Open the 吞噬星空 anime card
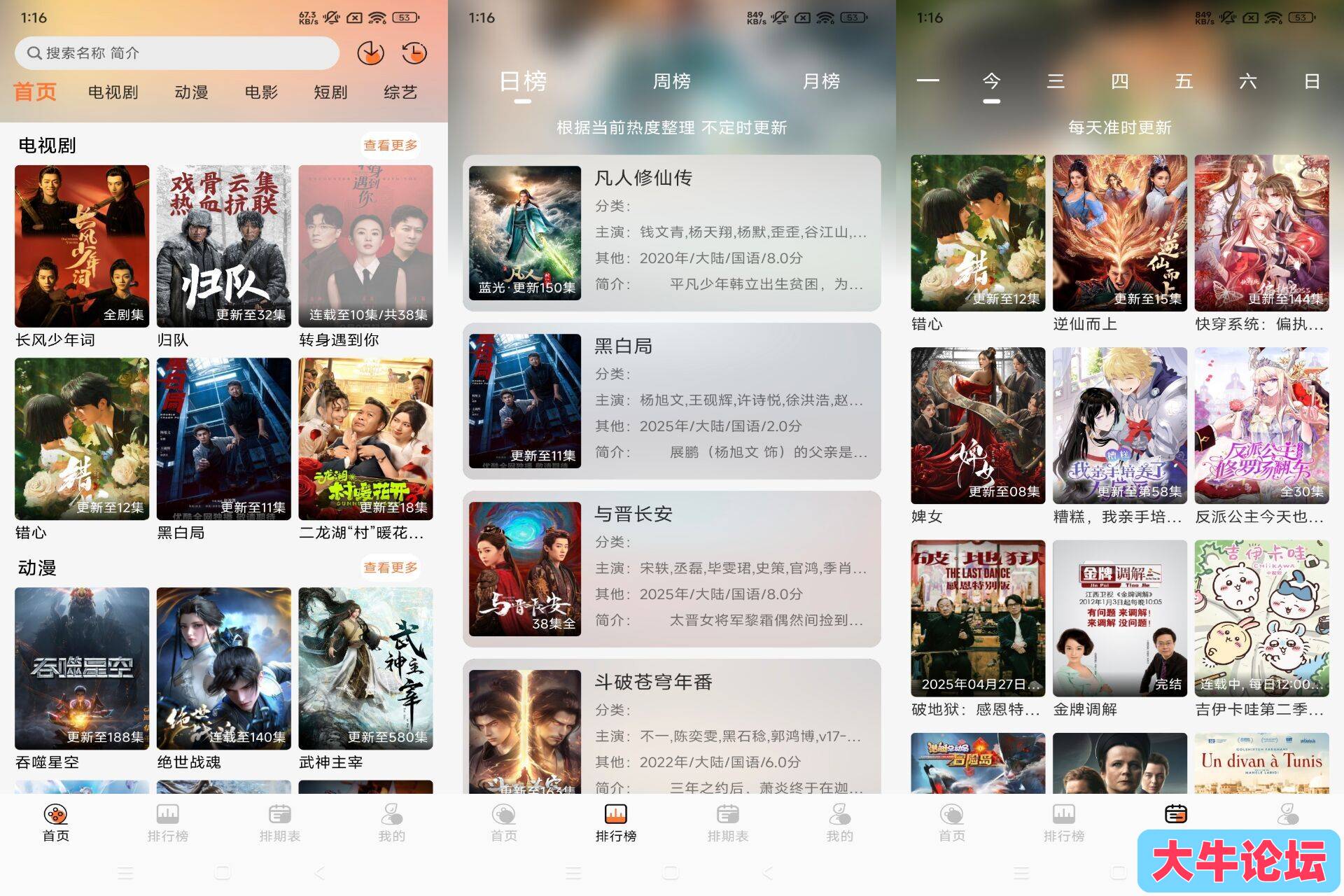The width and height of the screenshot is (1344, 896). [82, 668]
